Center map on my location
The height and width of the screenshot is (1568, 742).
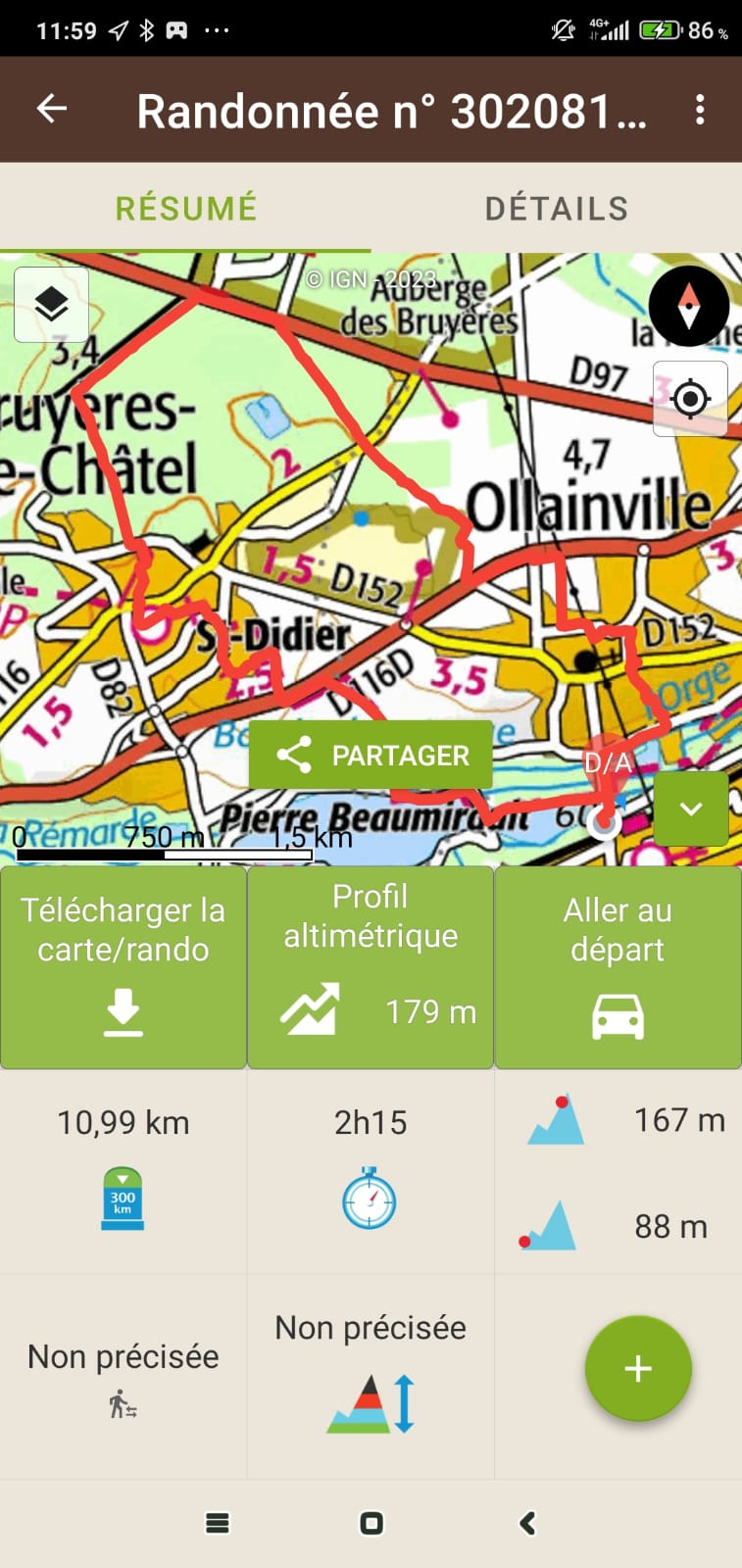690,399
